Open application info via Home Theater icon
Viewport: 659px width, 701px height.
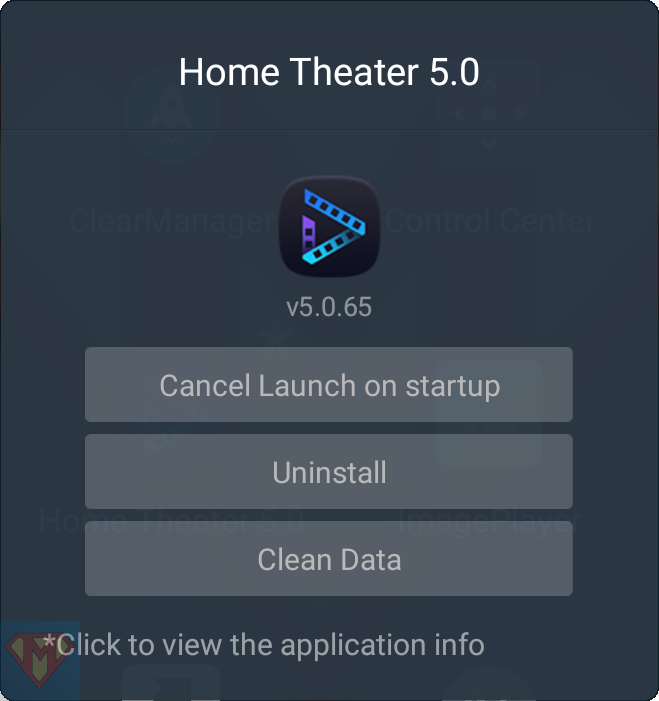coord(329,227)
